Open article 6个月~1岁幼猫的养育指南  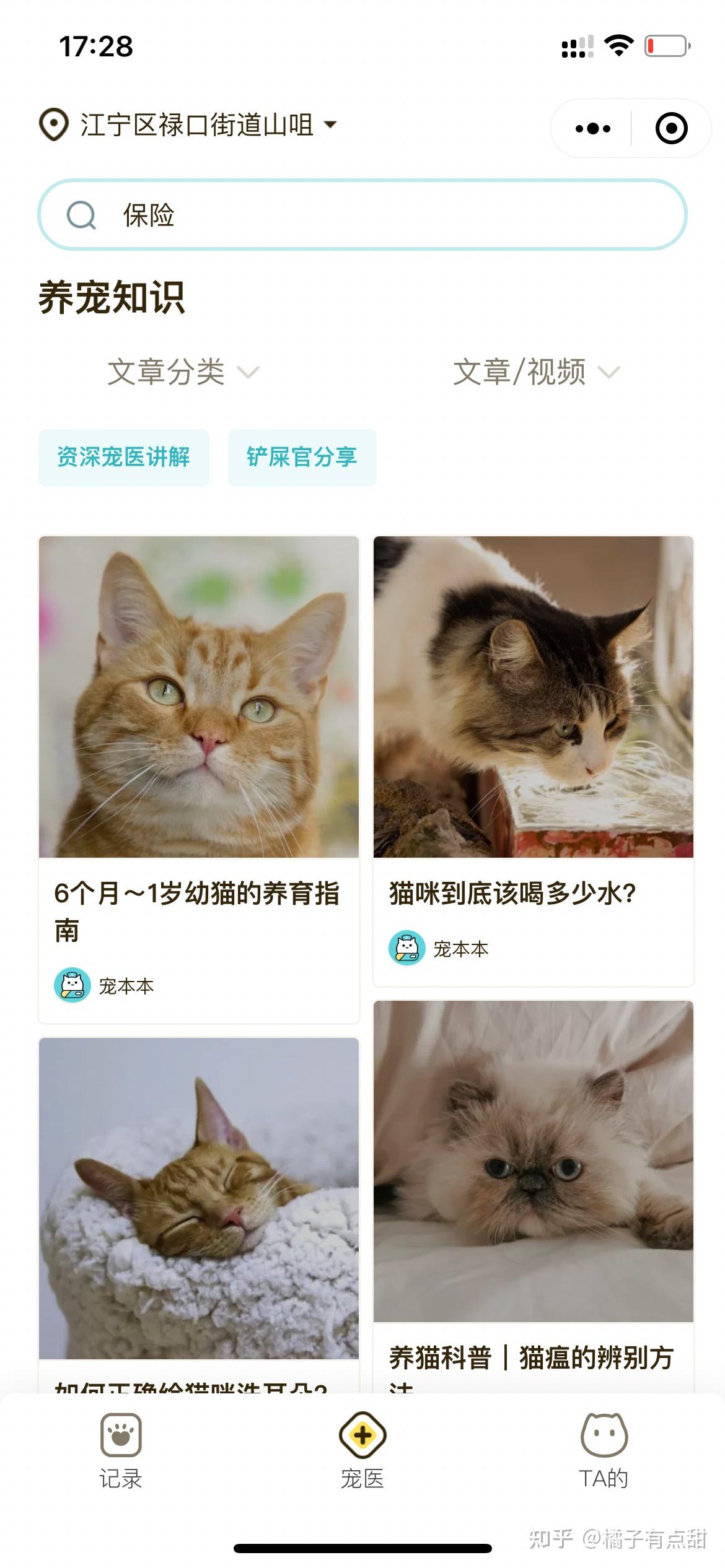[199, 780]
